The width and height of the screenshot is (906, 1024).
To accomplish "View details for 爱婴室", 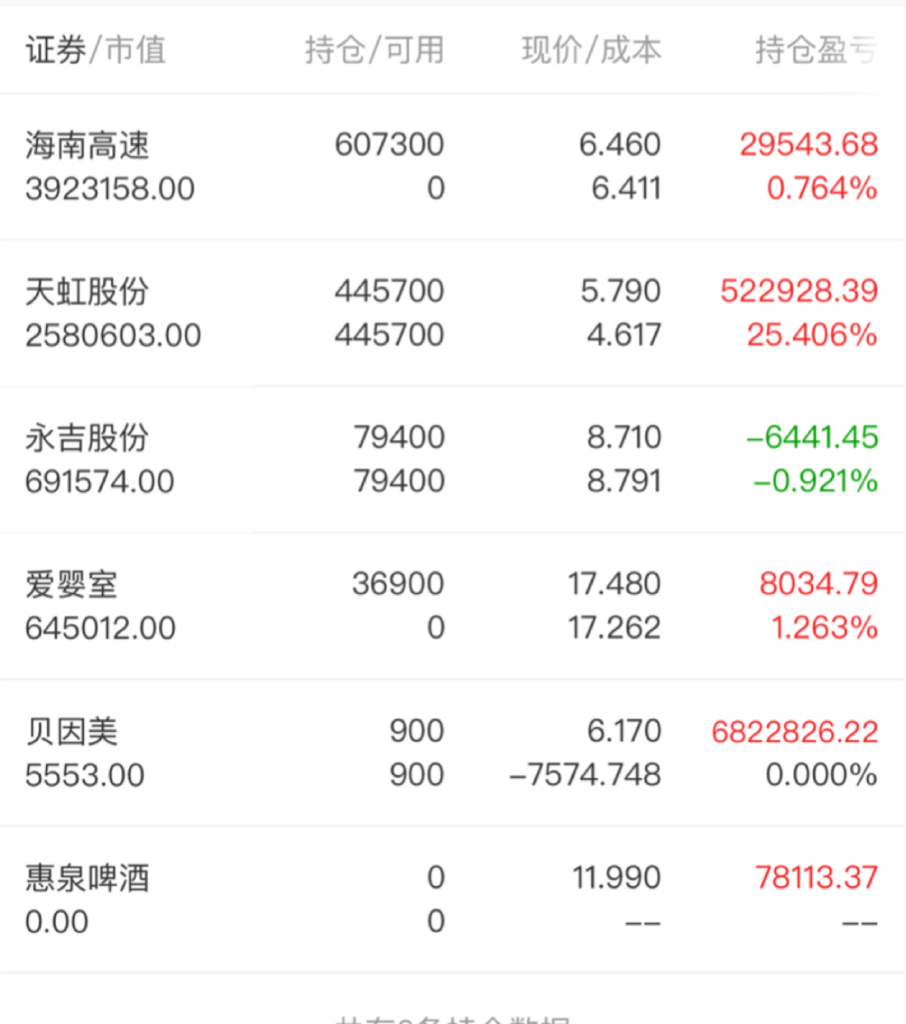I will (453, 606).
